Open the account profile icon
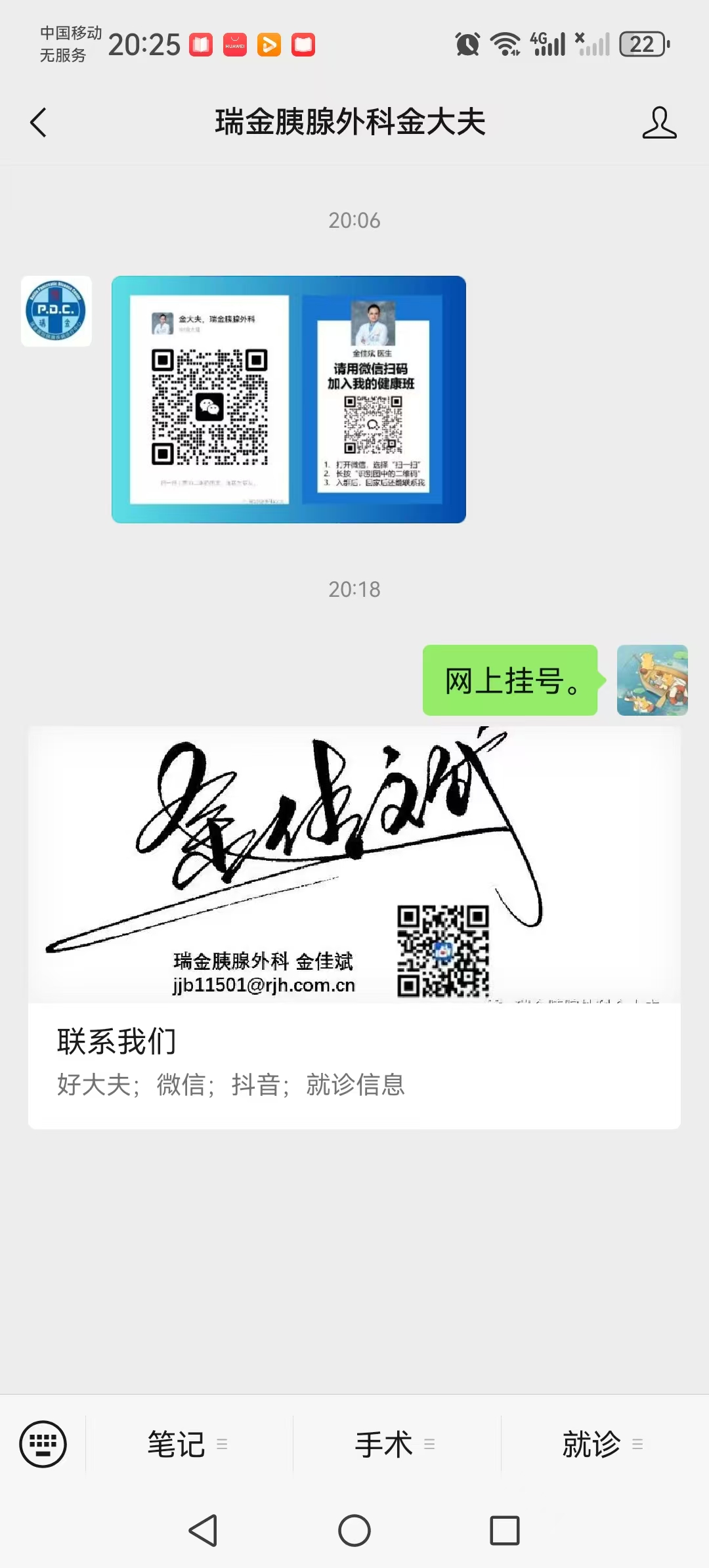Viewport: 709px width, 1568px height. click(x=659, y=123)
